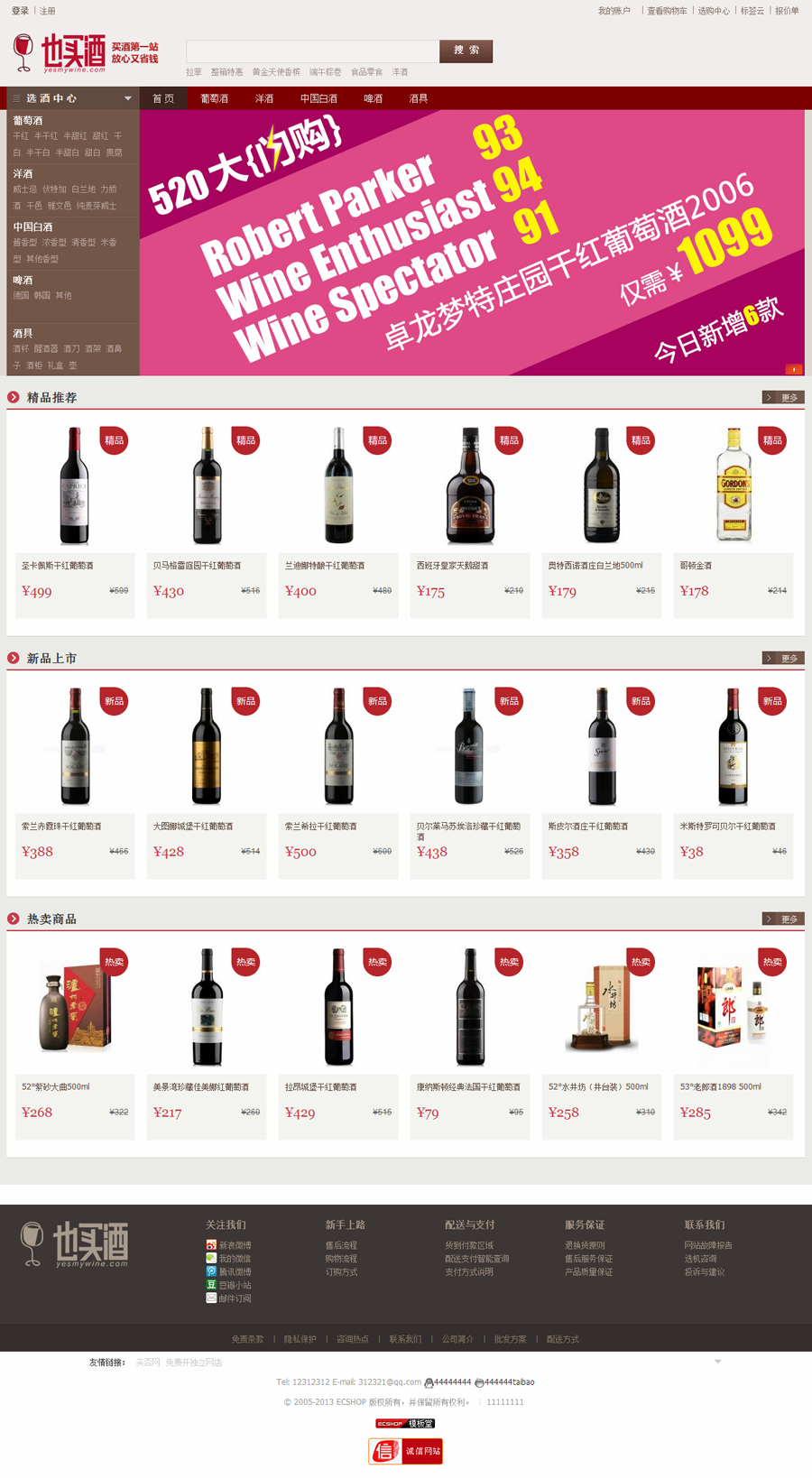This screenshot has height=1478, width=812.
Task: Tap the 登录 login link
Action: coord(20,11)
